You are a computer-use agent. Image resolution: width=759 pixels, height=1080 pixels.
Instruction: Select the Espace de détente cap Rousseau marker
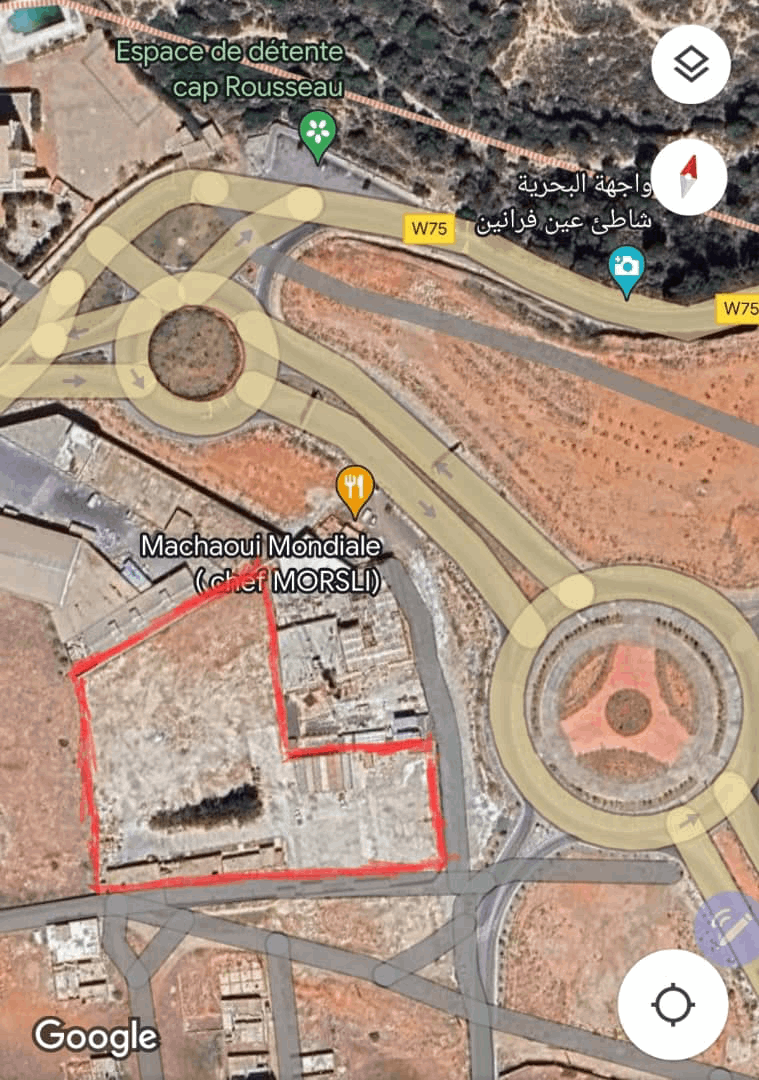317,133
